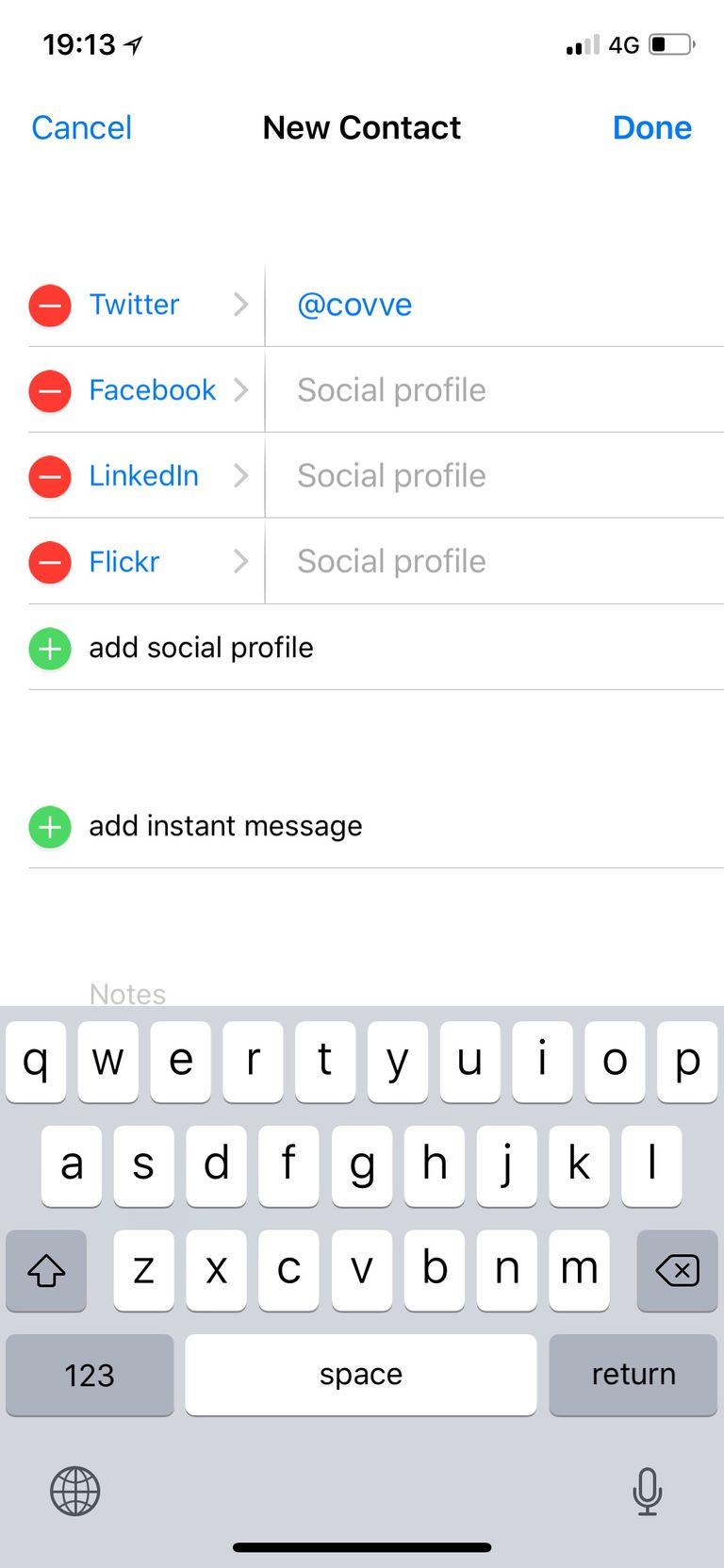
Task: Focus the Facebook social profile field
Action: point(495,390)
